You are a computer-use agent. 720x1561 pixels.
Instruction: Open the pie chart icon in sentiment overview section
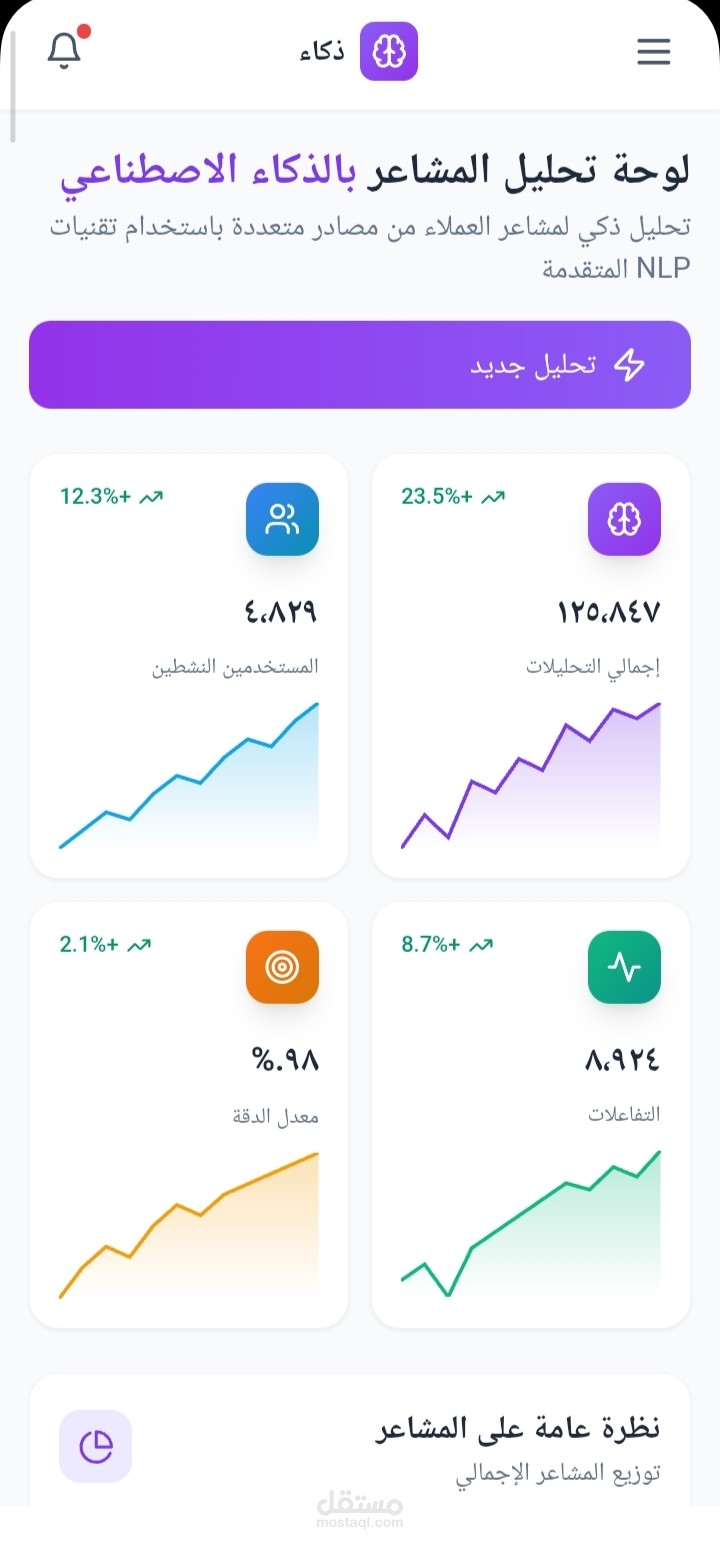point(95,1445)
